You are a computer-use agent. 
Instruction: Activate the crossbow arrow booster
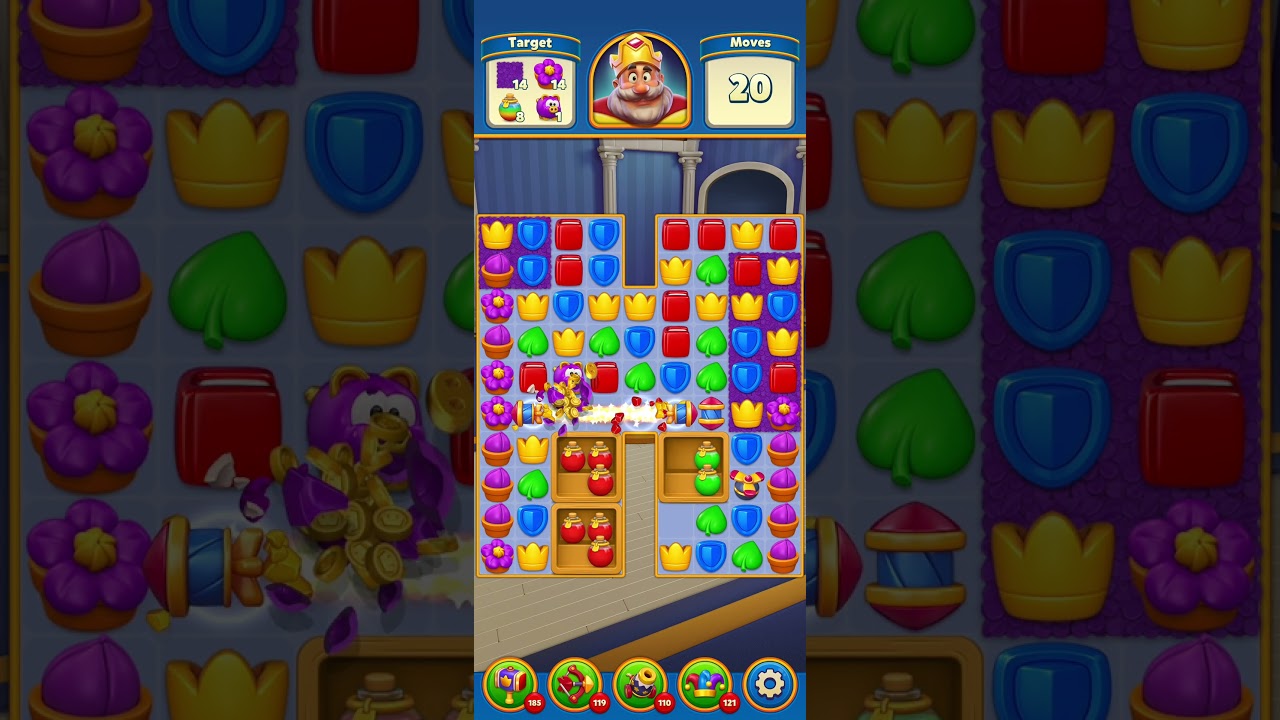click(575, 684)
